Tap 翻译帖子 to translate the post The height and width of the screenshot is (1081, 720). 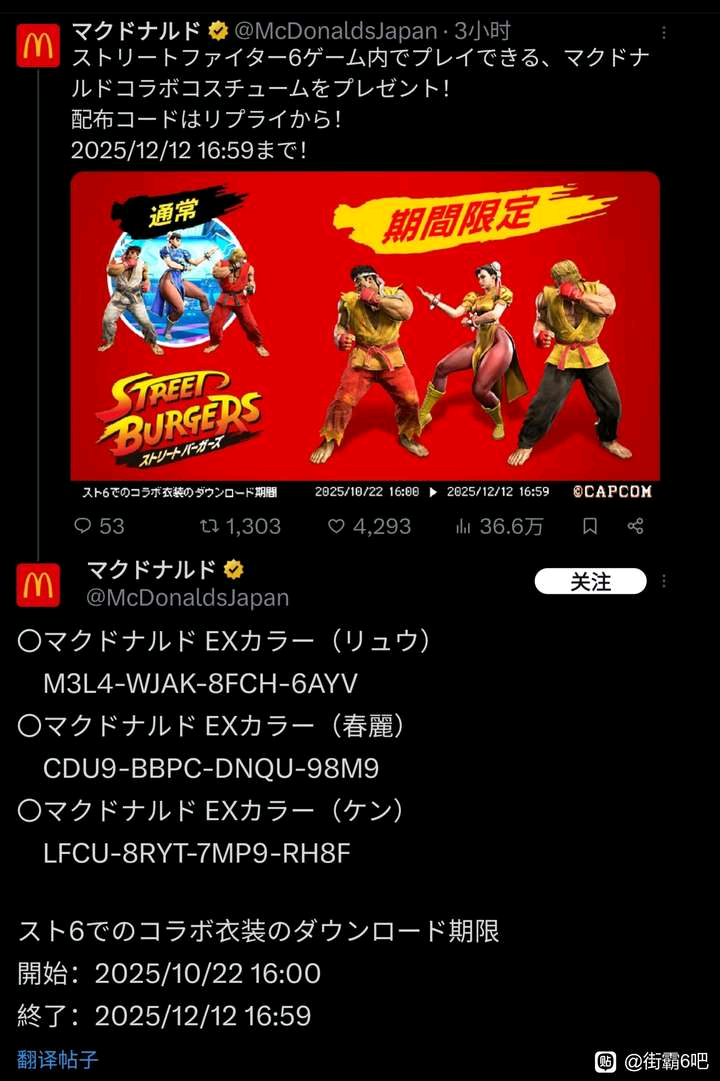click(x=58, y=1059)
